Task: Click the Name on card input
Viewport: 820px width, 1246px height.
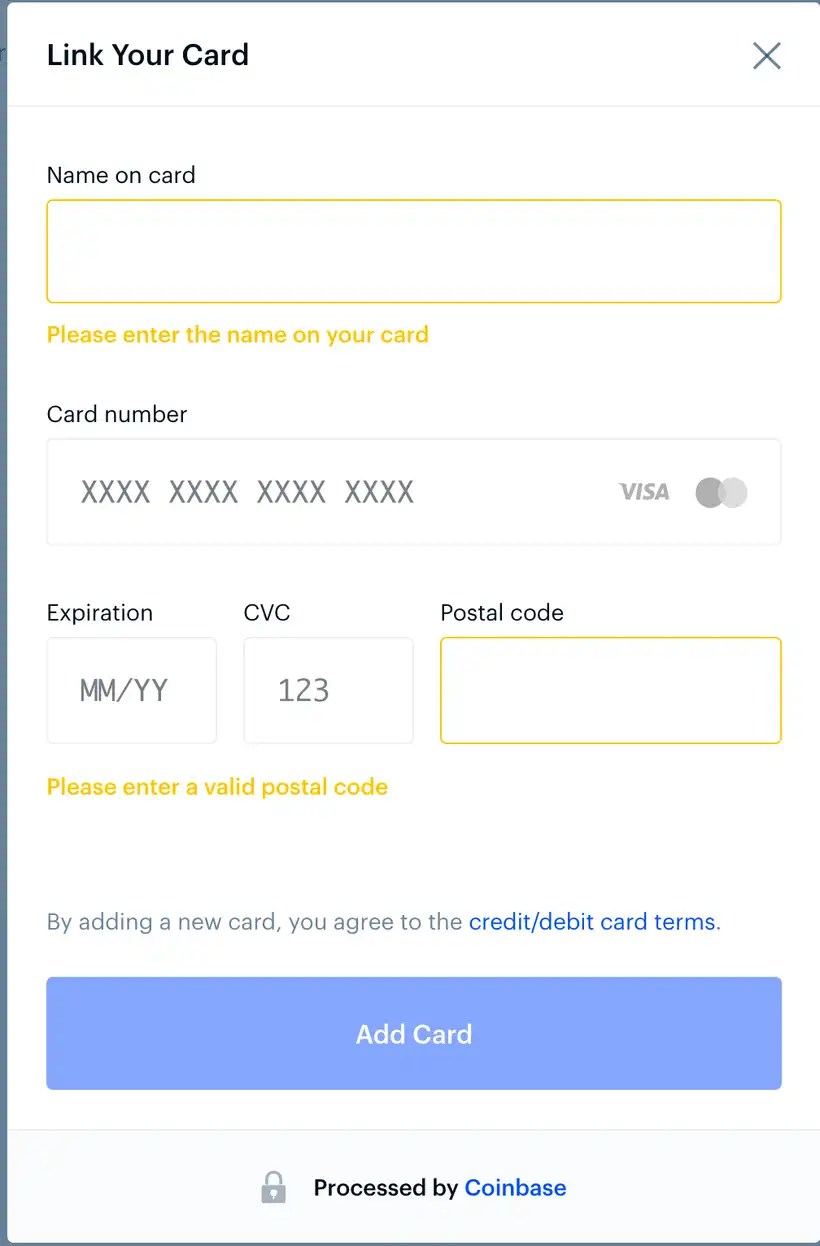Action: tap(413, 251)
